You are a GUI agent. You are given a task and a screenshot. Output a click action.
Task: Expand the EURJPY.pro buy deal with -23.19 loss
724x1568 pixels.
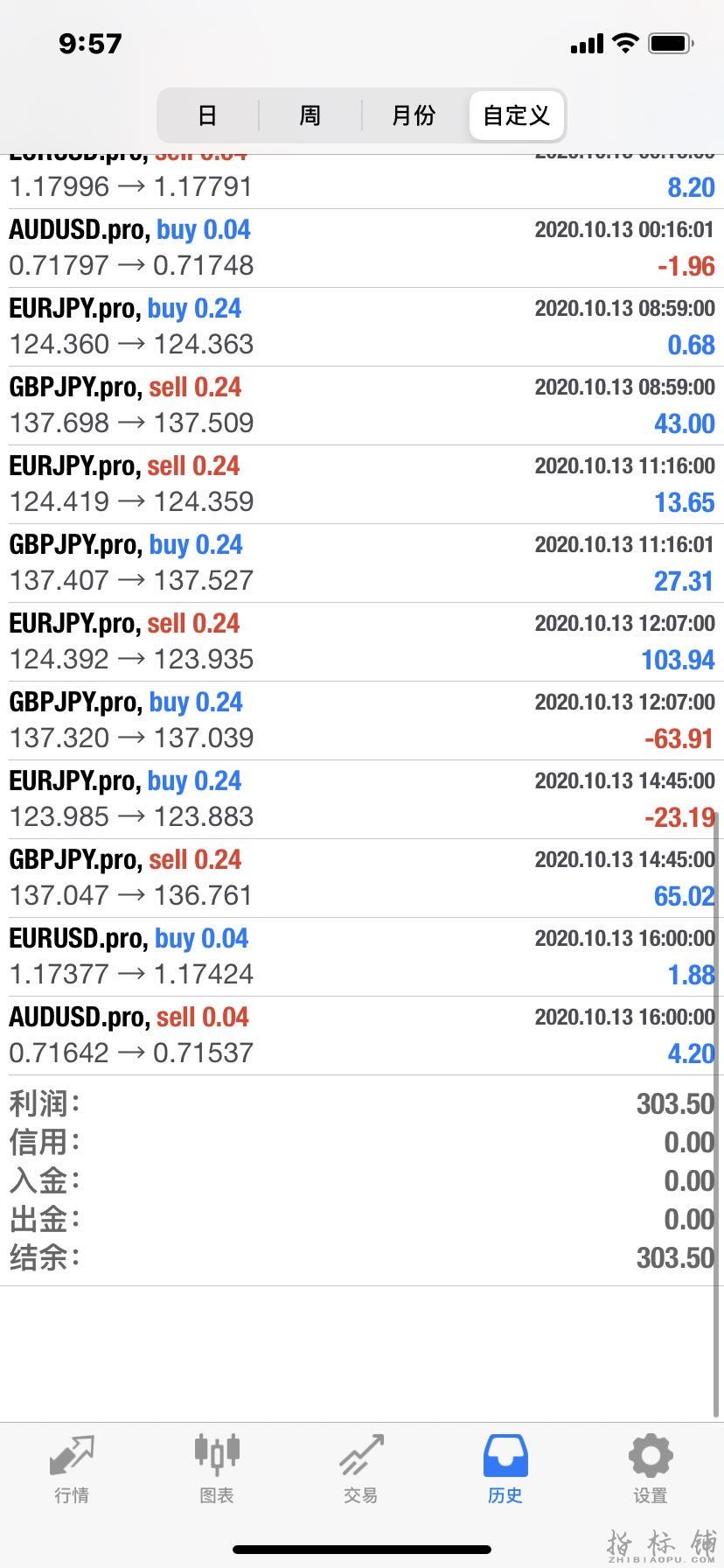[x=362, y=799]
